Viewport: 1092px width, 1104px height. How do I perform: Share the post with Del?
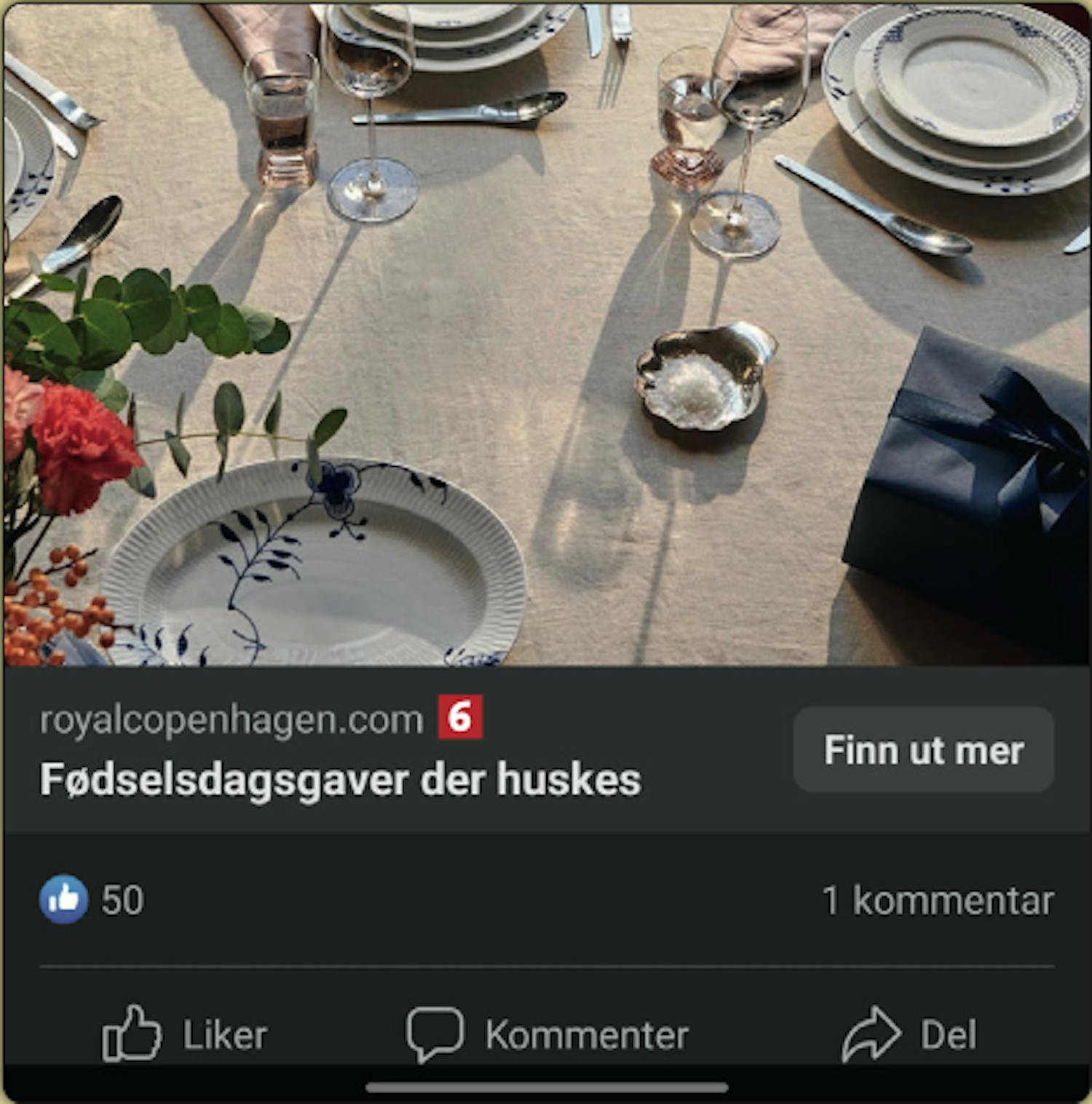click(x=910, y=1034)
